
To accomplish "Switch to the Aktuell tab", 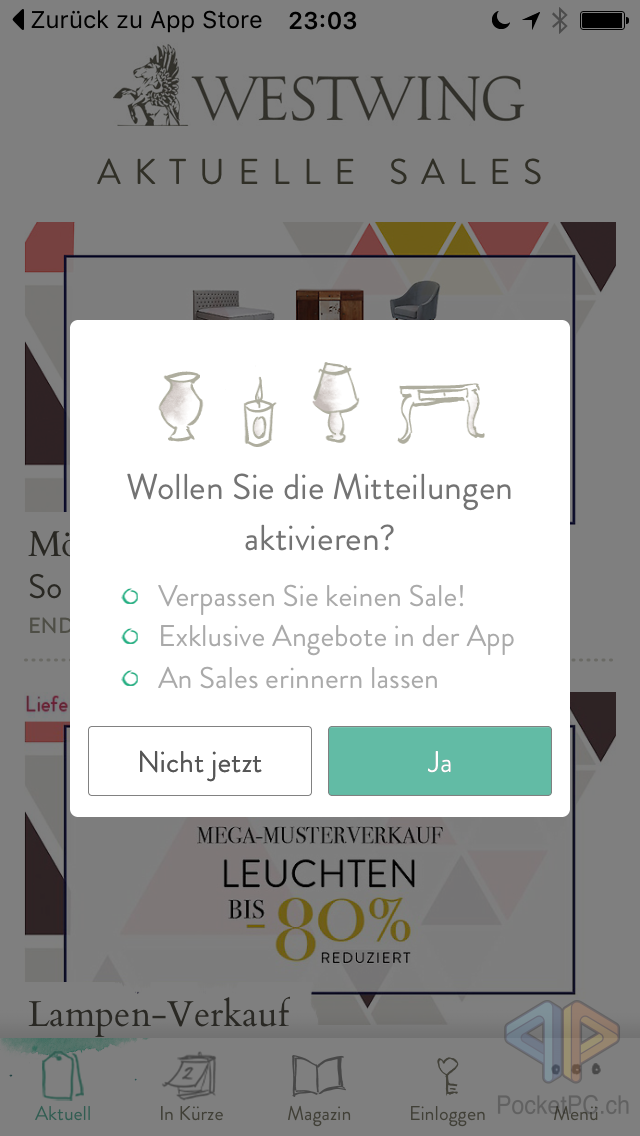I will [x=63, y=1088].
